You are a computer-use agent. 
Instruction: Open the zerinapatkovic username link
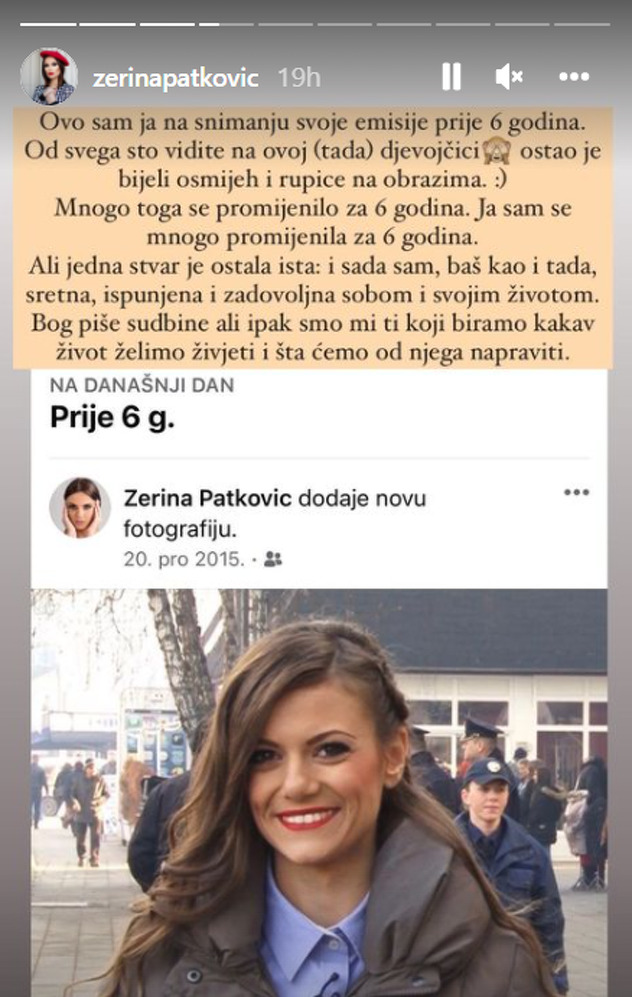tap(175, 78)
